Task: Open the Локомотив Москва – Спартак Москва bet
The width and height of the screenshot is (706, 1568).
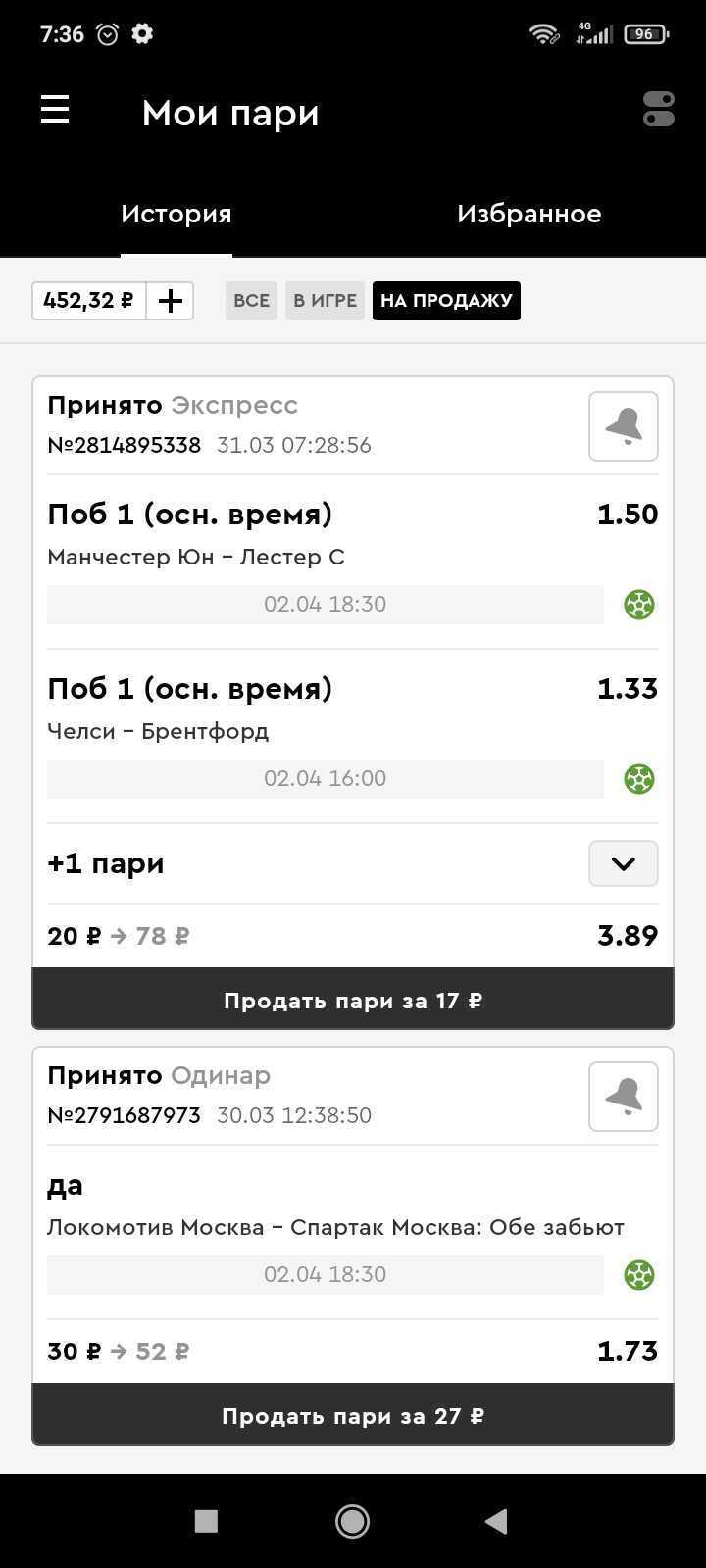Action: click(x=335, y=1227)
